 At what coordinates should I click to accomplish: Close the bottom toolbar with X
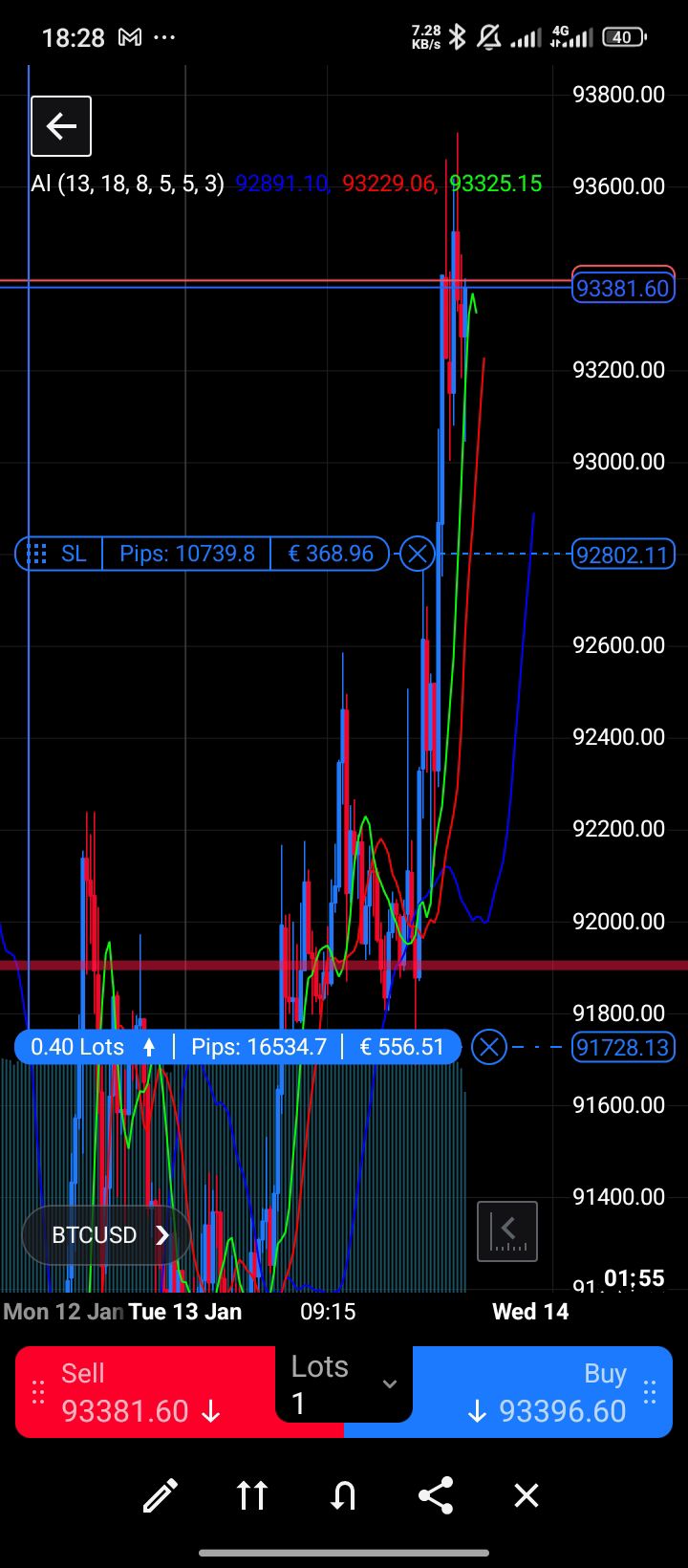[x=527, y=1495]
